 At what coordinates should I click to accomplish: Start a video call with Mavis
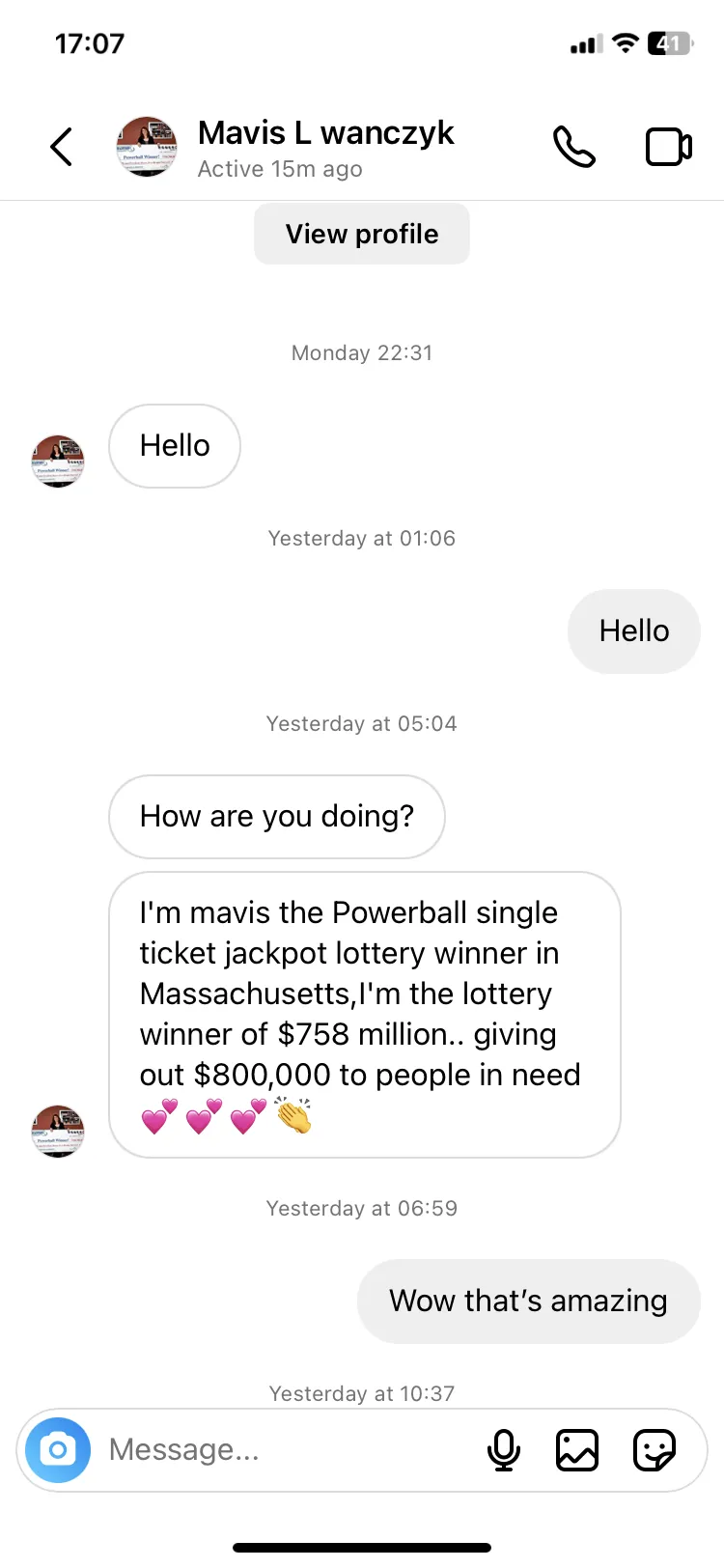[x=668, y=147]
